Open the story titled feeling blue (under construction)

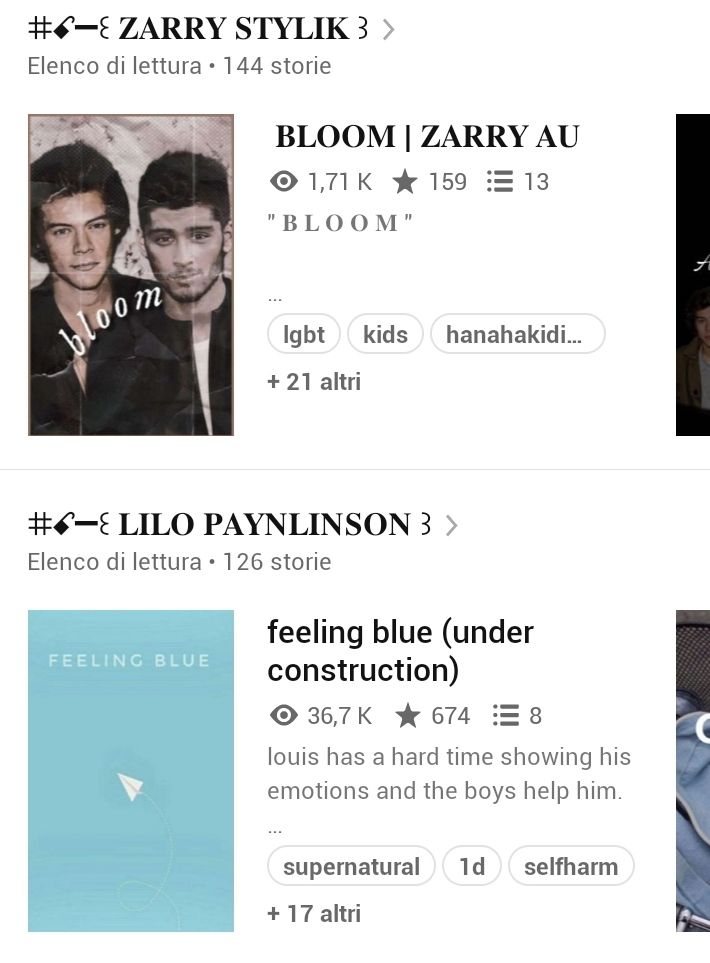[400, 650]
